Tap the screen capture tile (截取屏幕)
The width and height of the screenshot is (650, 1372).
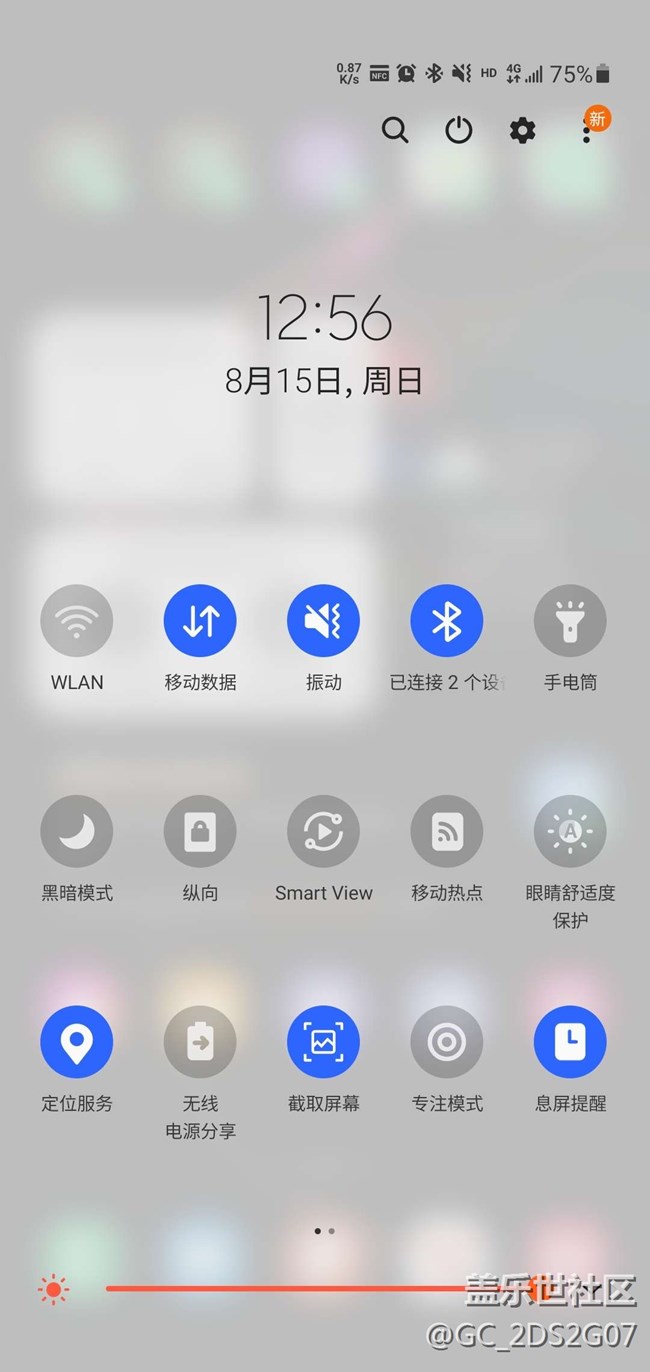[323, 1042]
